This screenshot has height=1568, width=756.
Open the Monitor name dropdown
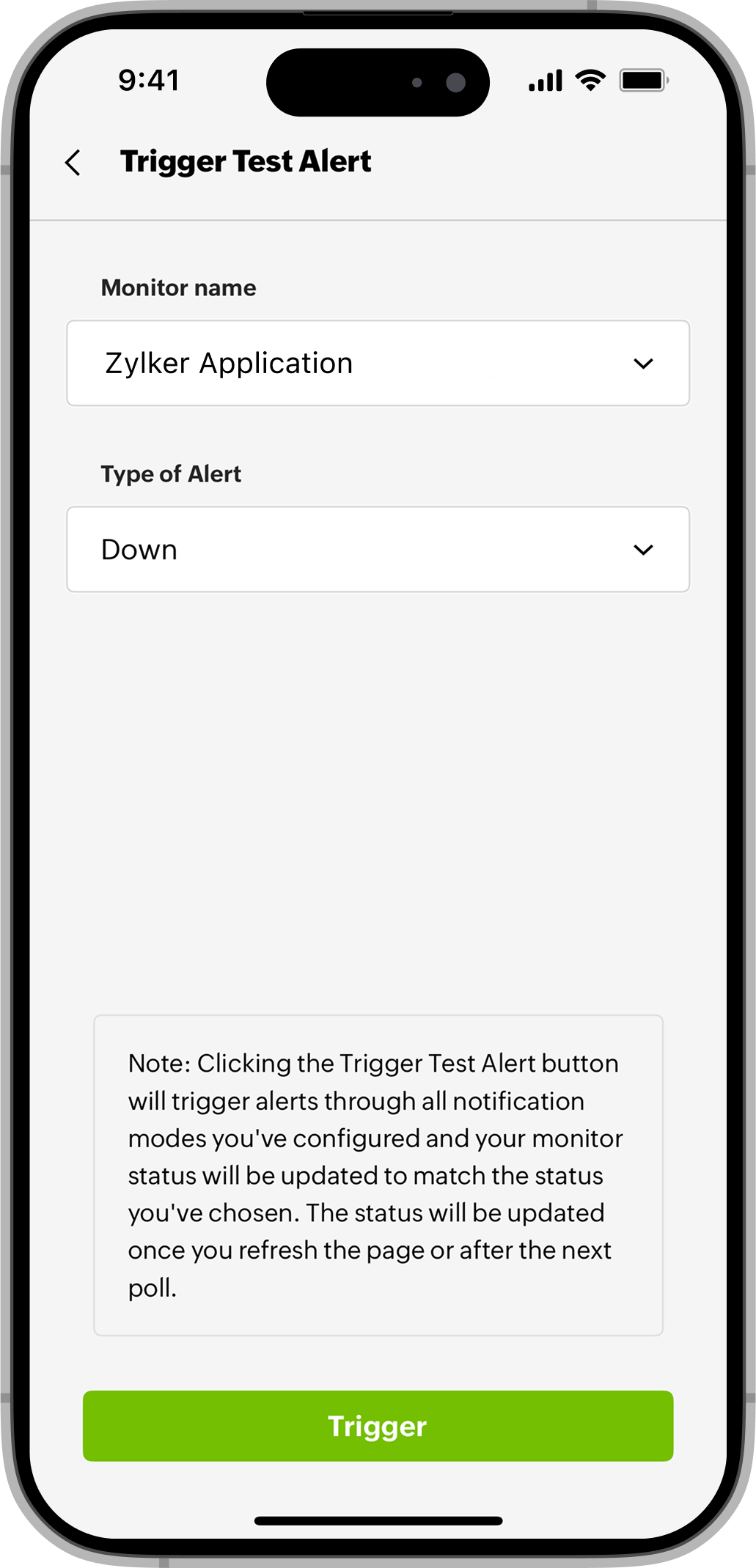(x=378, y=363)
